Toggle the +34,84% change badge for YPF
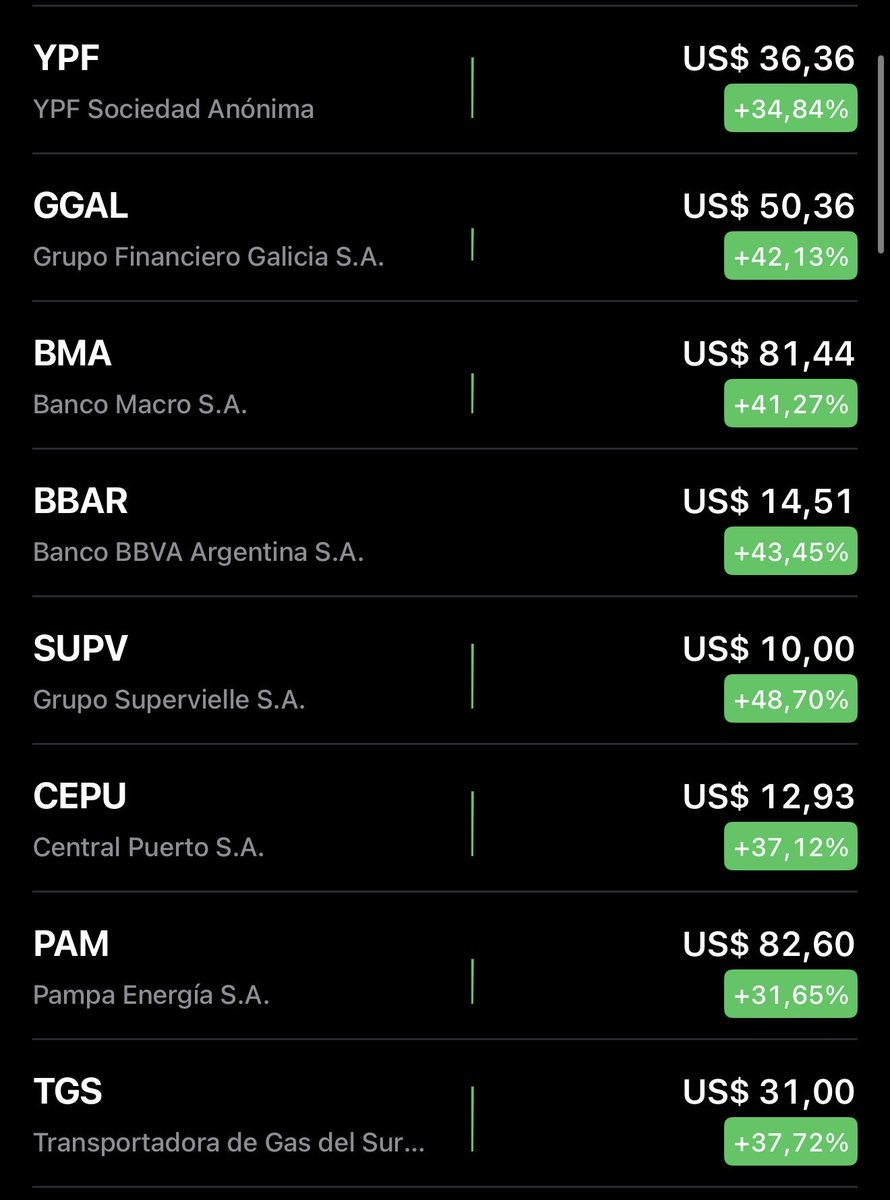 (790, 110)
